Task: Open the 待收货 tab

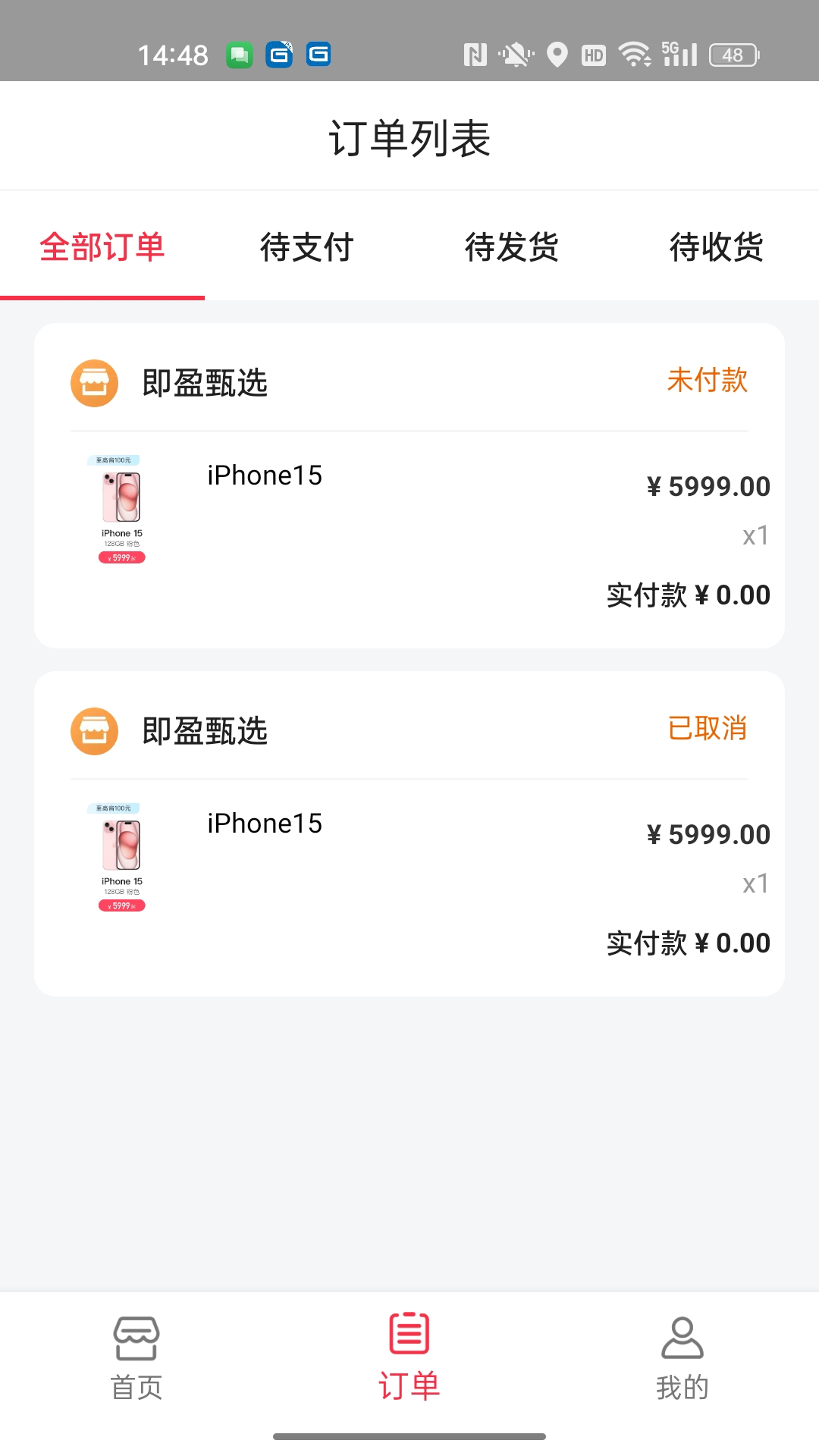Action: coord(716,247)
